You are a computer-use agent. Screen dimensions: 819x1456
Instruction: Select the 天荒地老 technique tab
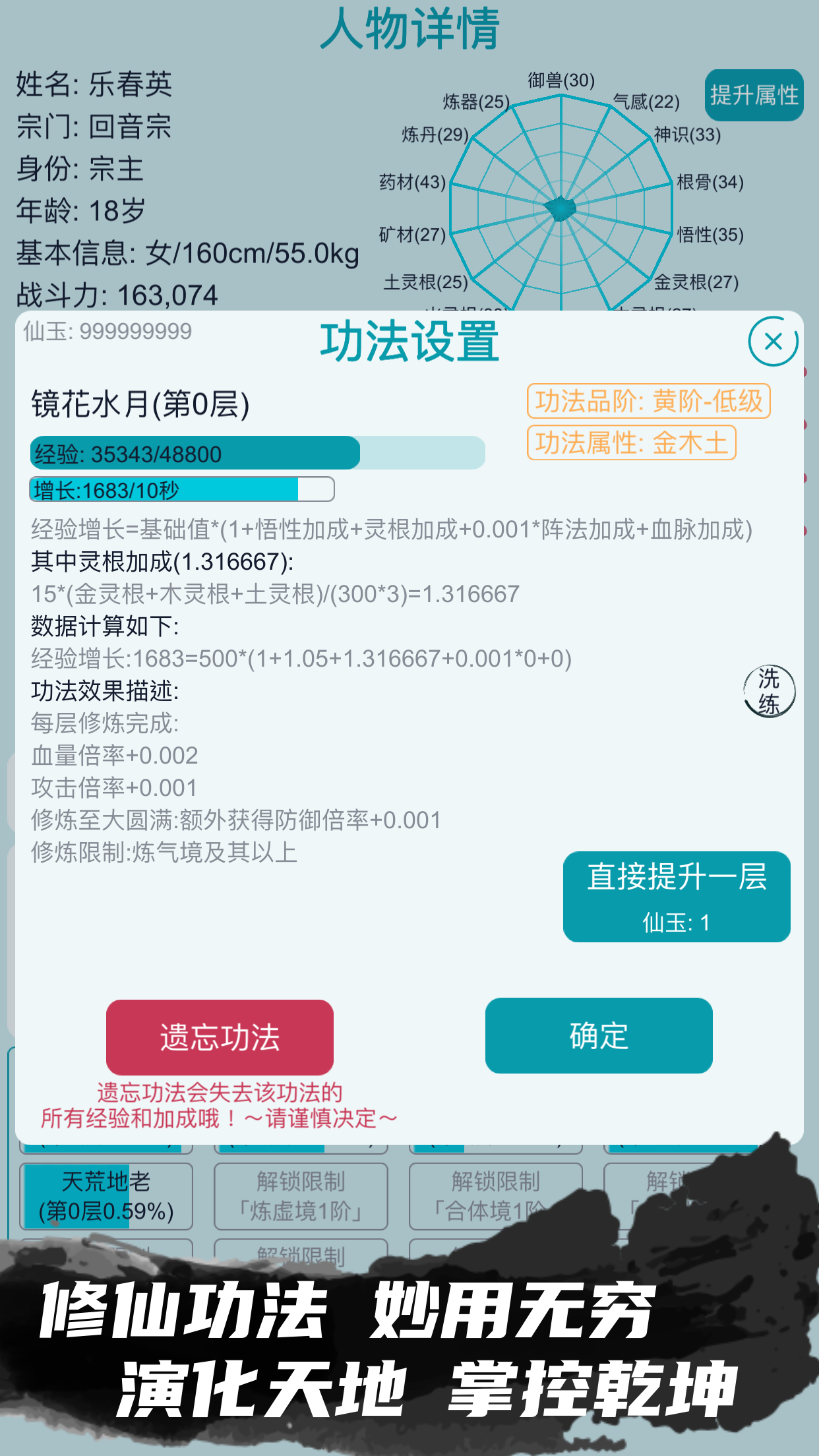(x=107, y=1197)
